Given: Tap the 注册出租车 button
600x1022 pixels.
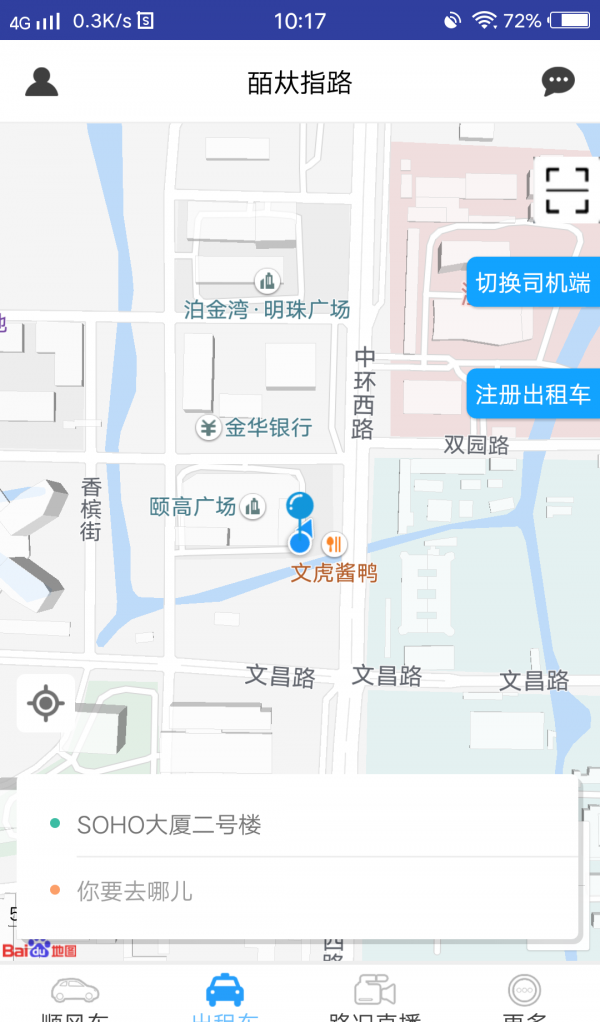Looking at the screenshot, I should [533, 394].
